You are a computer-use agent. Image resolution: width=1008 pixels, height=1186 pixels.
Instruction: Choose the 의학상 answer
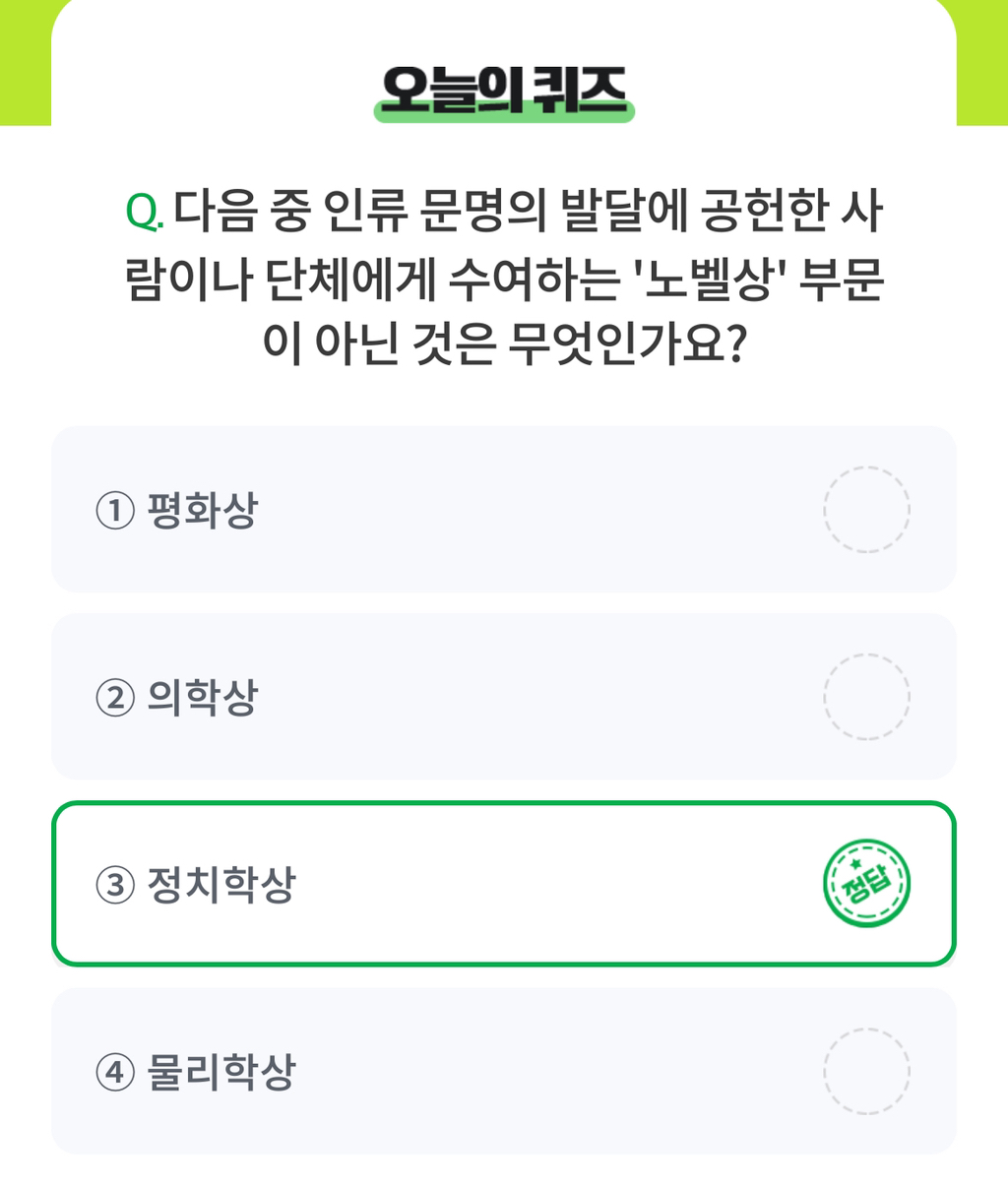point(502,697)
